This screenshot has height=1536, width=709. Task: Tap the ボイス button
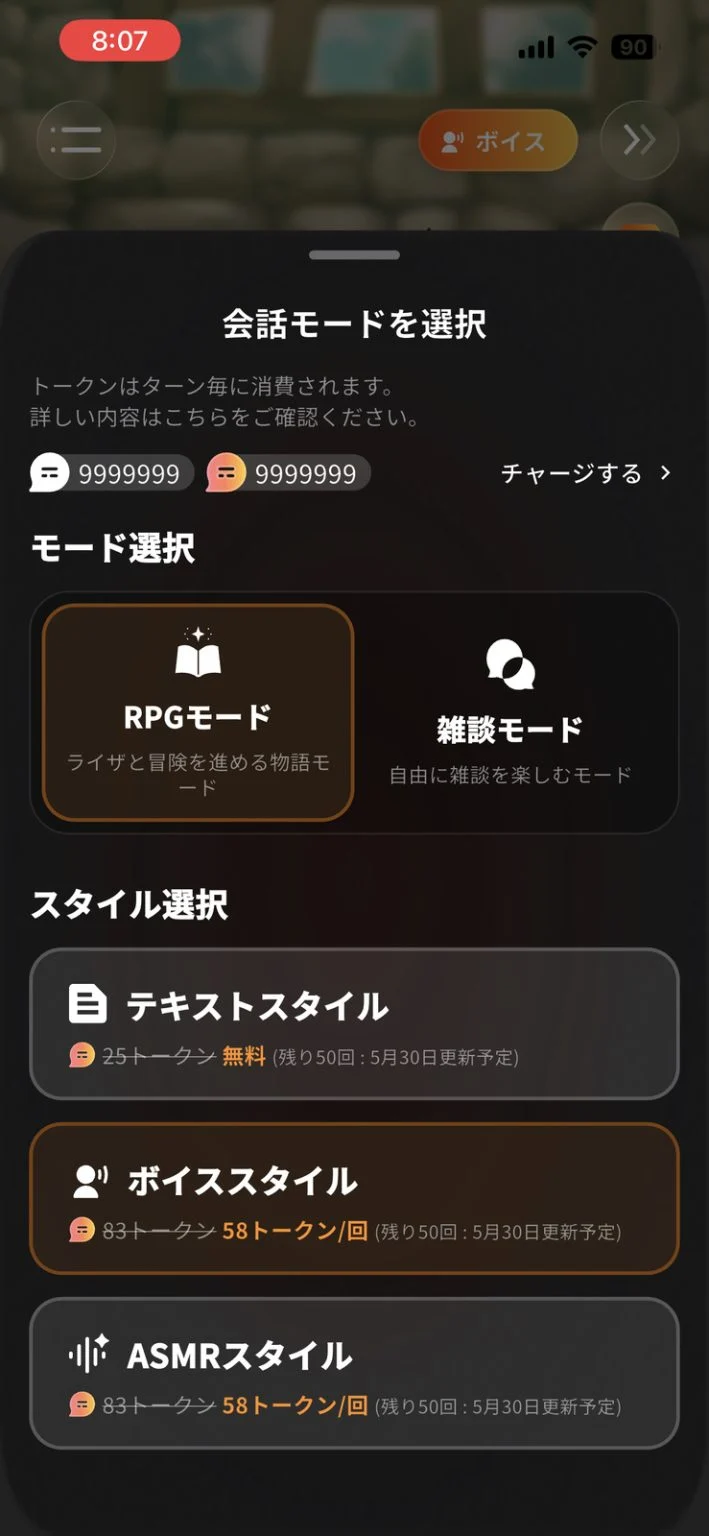pyautogui.click(x=498, y=141)
